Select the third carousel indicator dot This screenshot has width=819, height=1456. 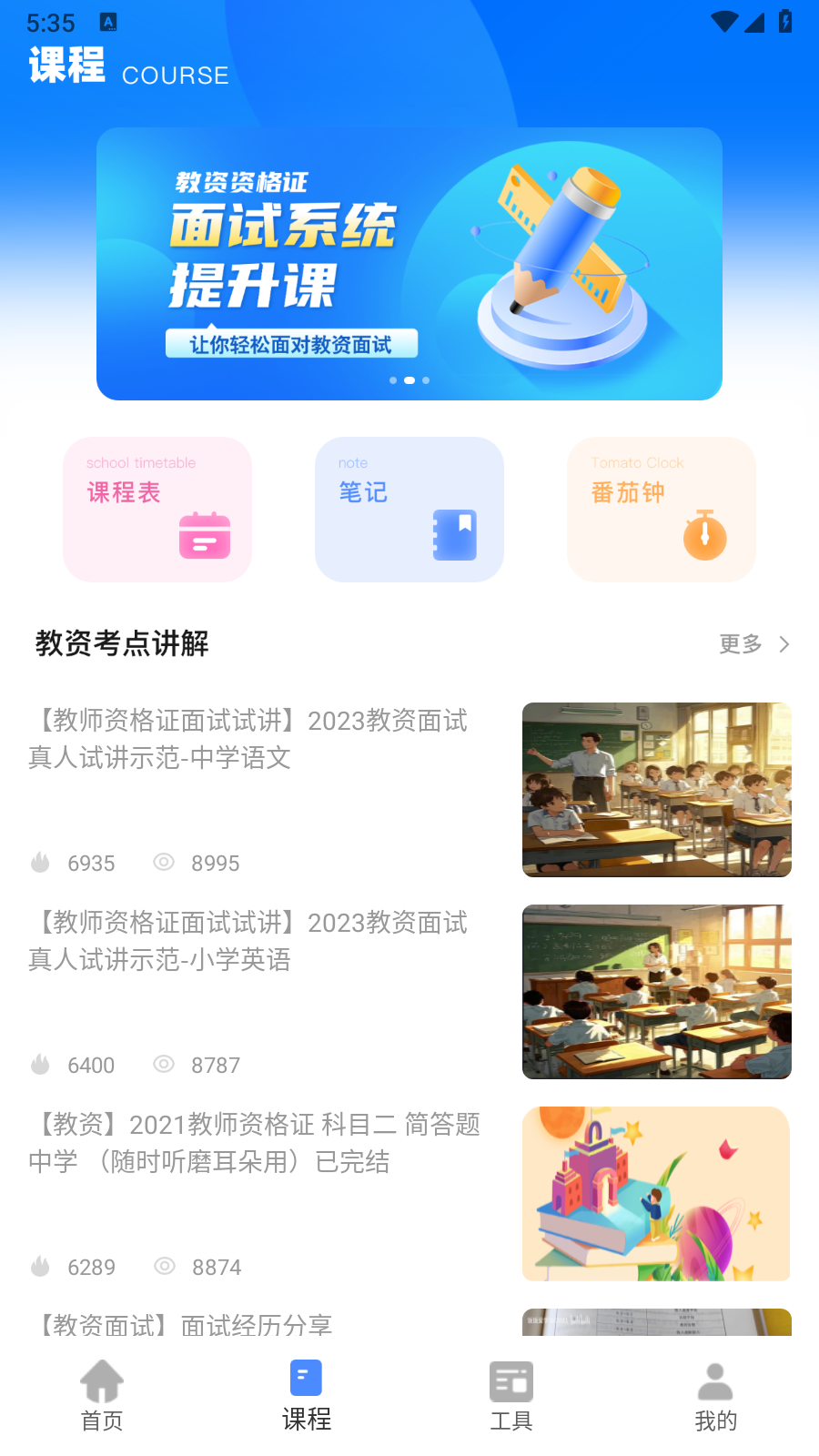[x=425, y=380]
